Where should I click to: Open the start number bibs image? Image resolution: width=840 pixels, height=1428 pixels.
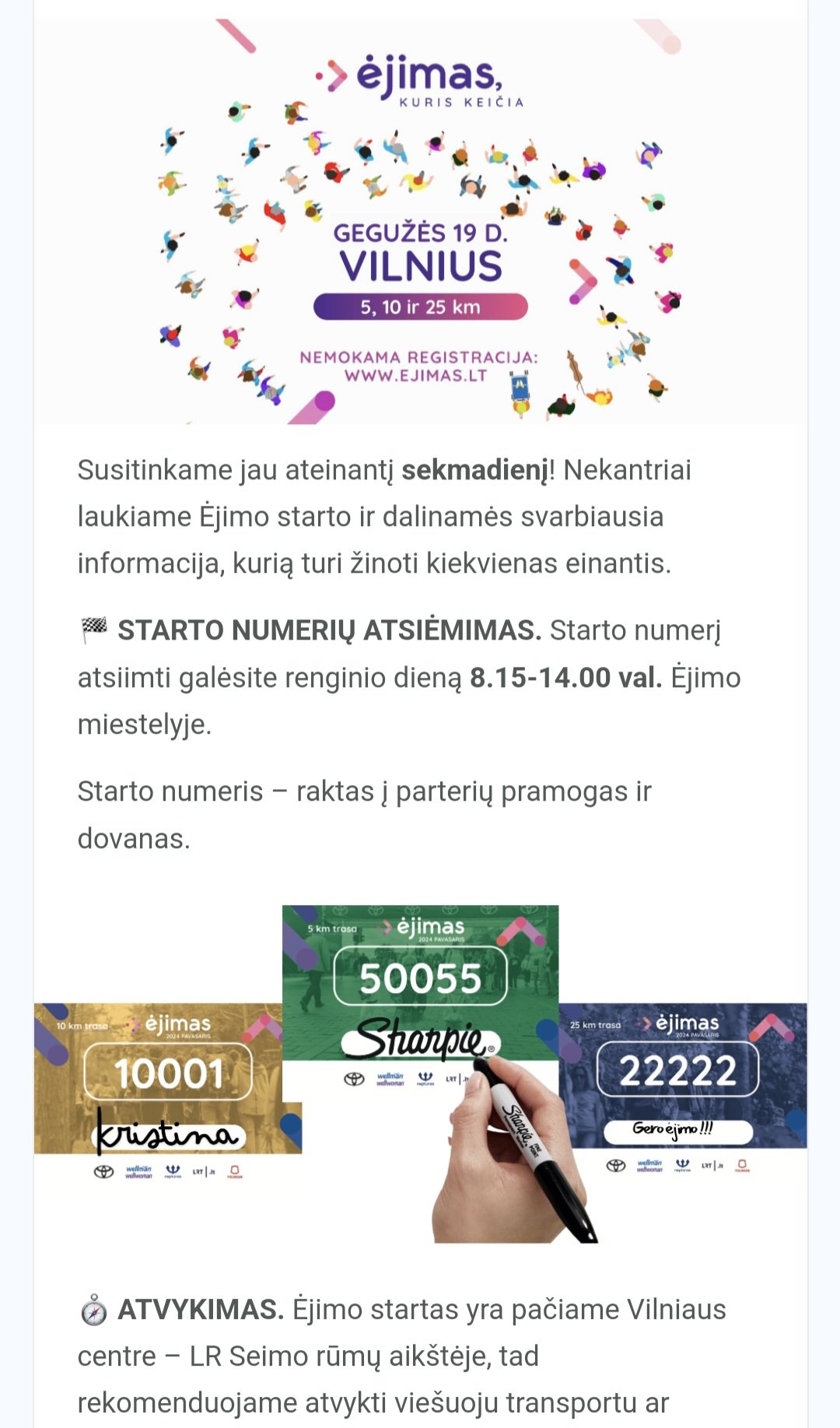(420, 1074)
